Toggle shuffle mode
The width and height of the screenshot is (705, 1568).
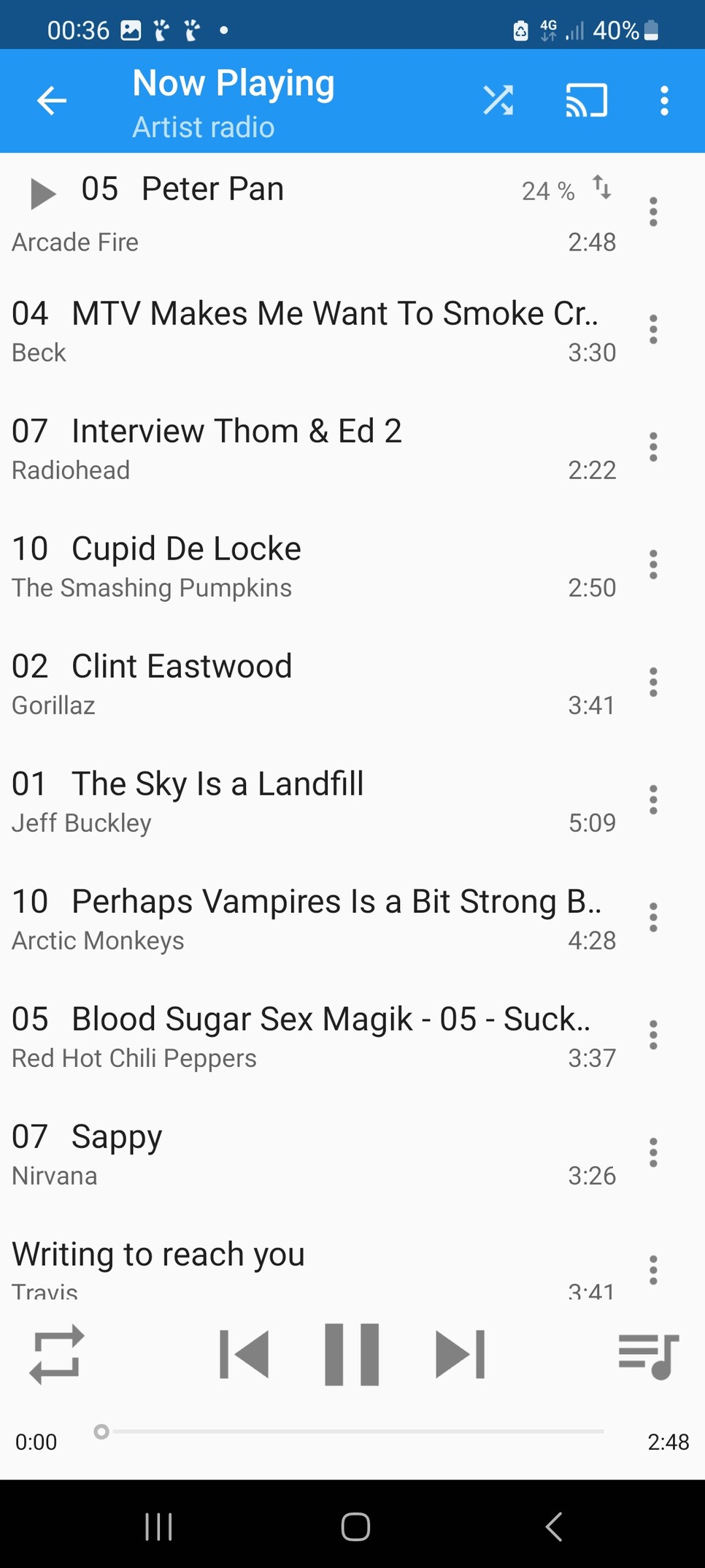(x=498, y=101)
